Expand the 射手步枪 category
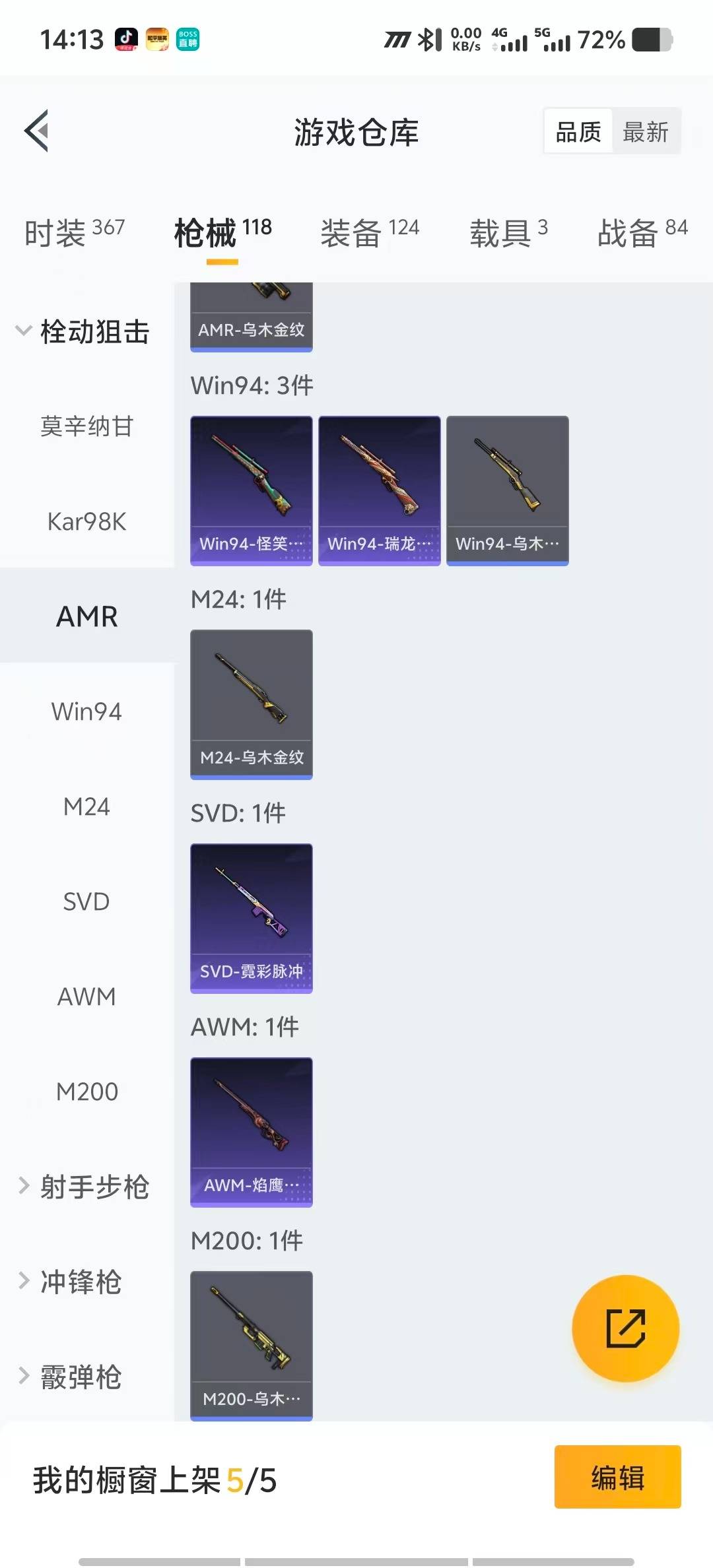The image size is (713, 1568). tap(85, 1187)
